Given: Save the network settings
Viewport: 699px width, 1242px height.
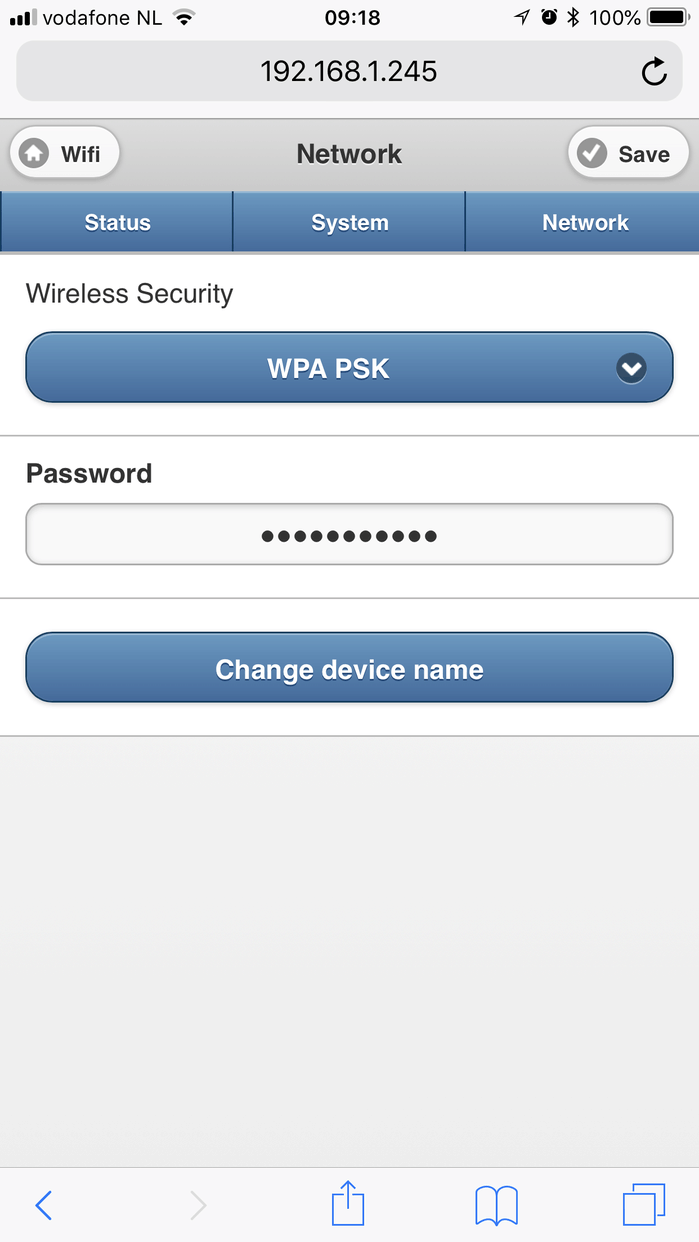Looking at the screenshot, I should 628,154.
